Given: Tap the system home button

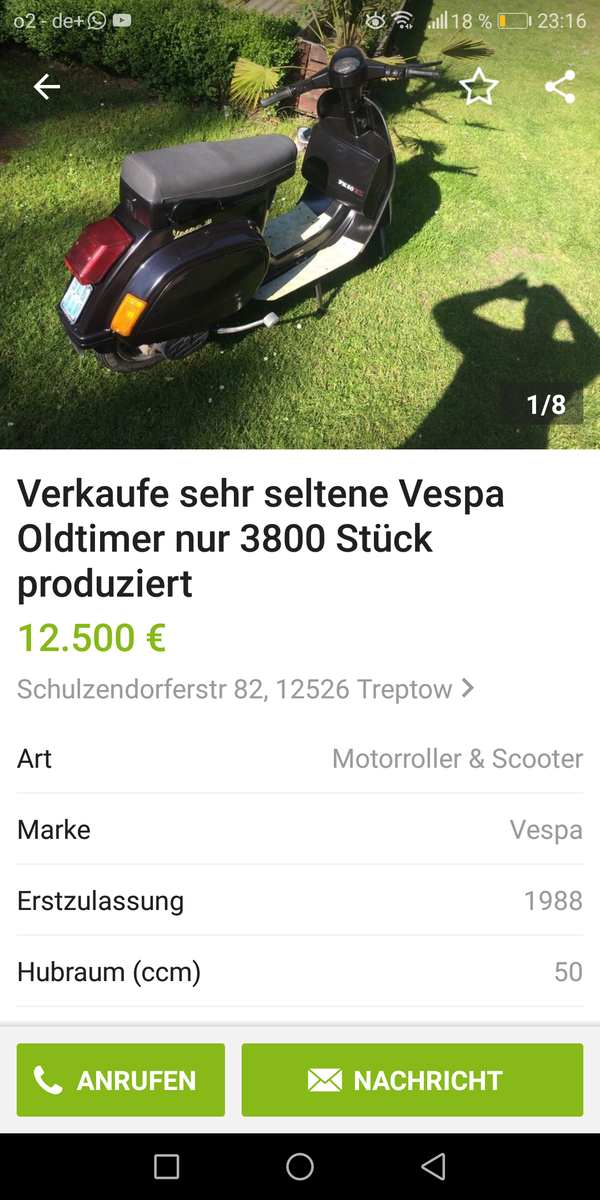Looking at the screenshot, I should [300, 1166].
